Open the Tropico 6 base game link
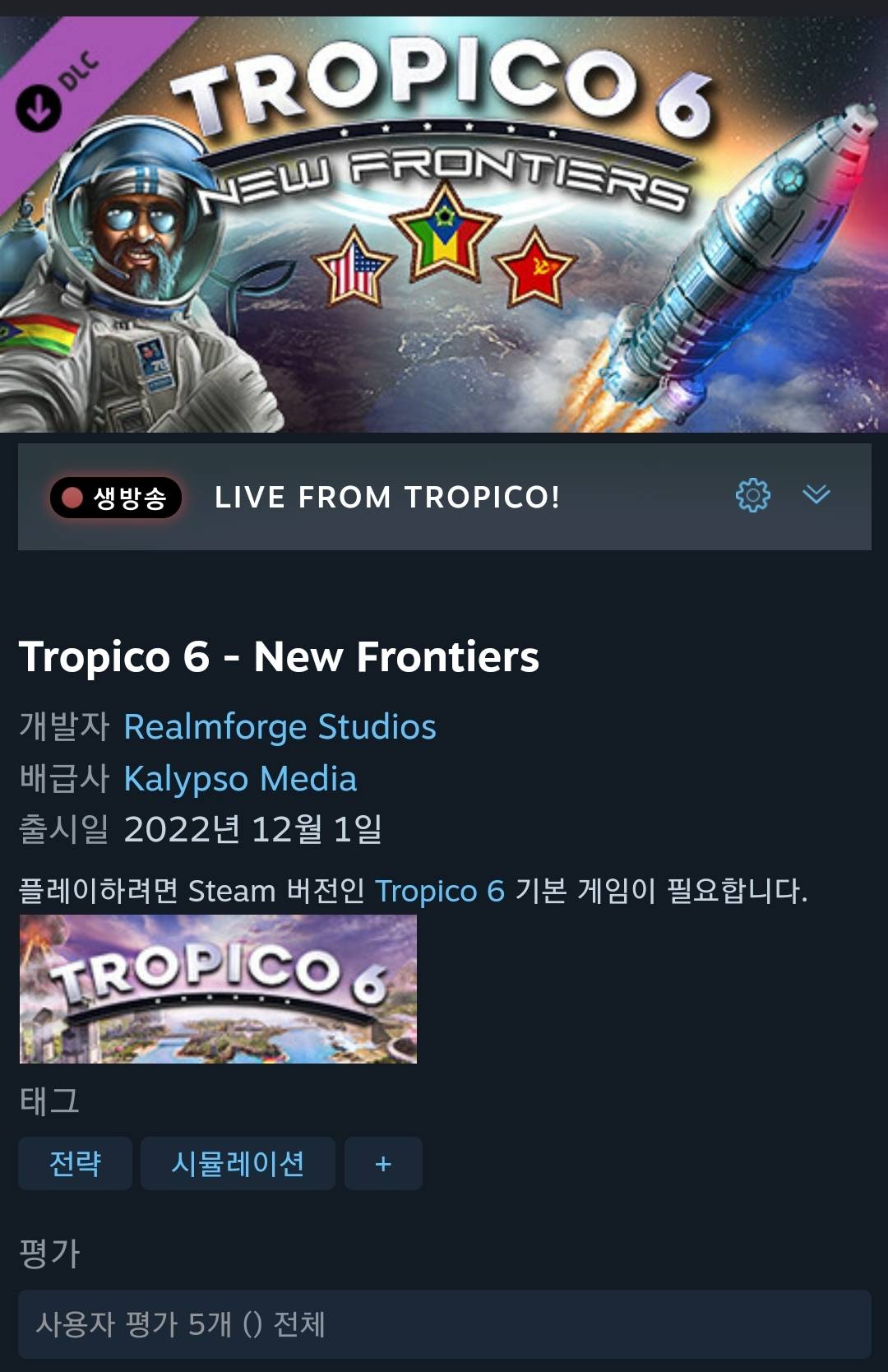Screen dimensions: 888x1372 pos(439,891)
